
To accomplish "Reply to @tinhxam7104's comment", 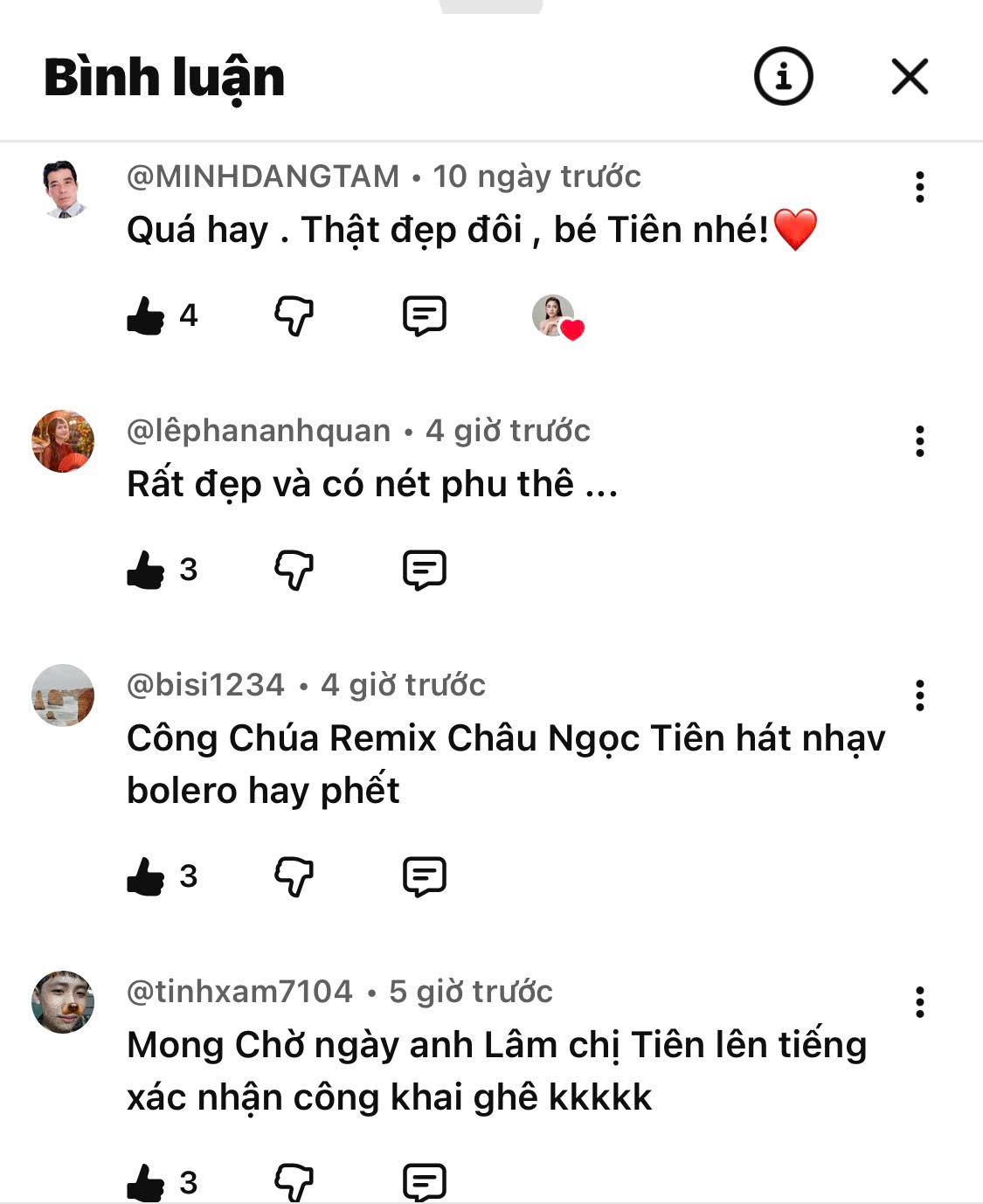I will 425,1182.
